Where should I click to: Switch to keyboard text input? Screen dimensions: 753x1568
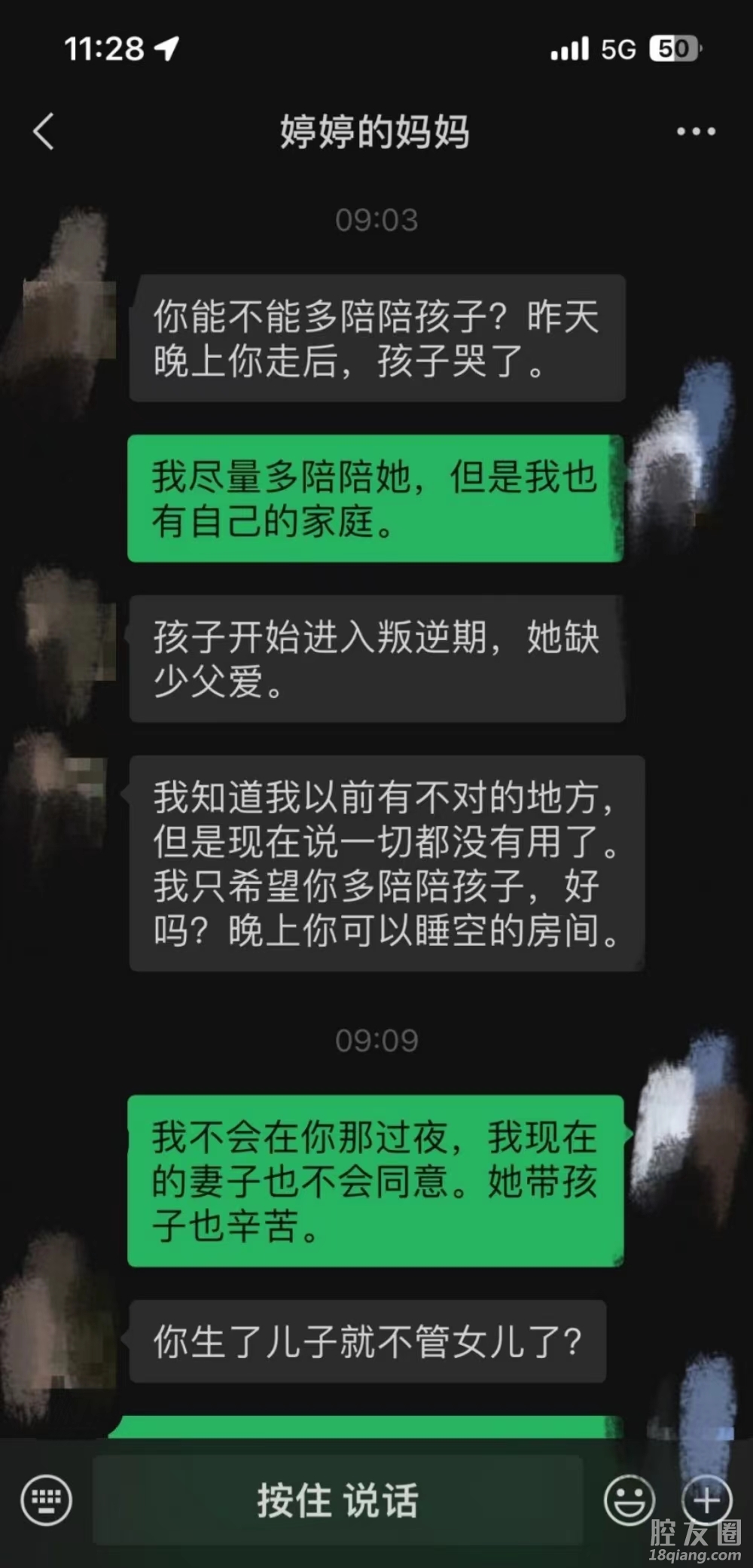coord(47,1499)
